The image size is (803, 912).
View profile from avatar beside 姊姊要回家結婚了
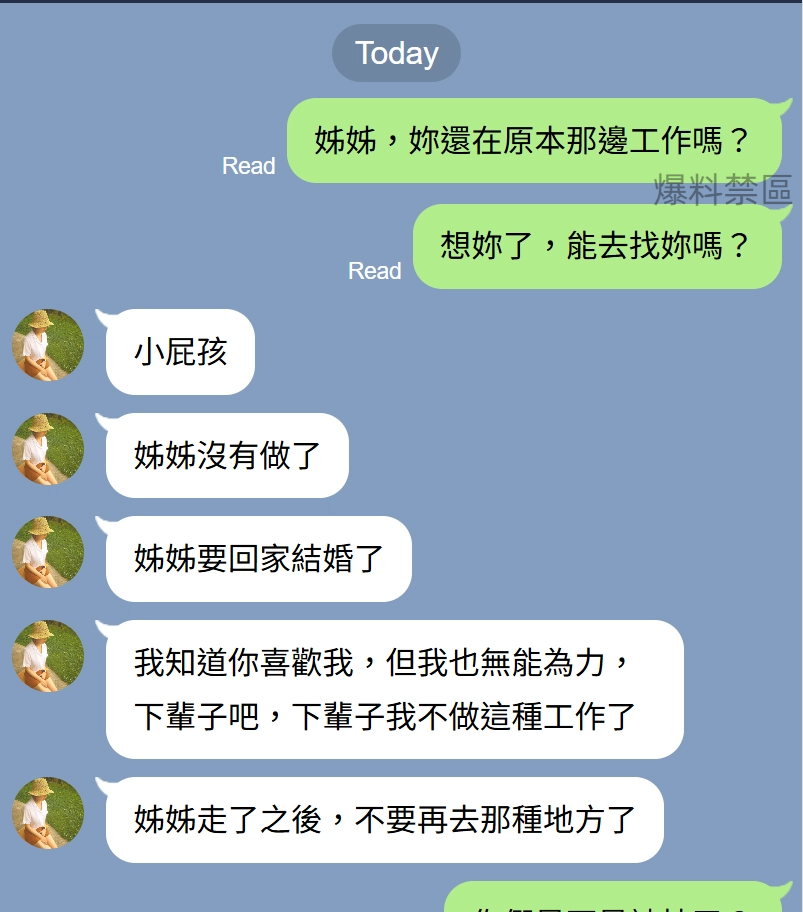click(47, 552)
